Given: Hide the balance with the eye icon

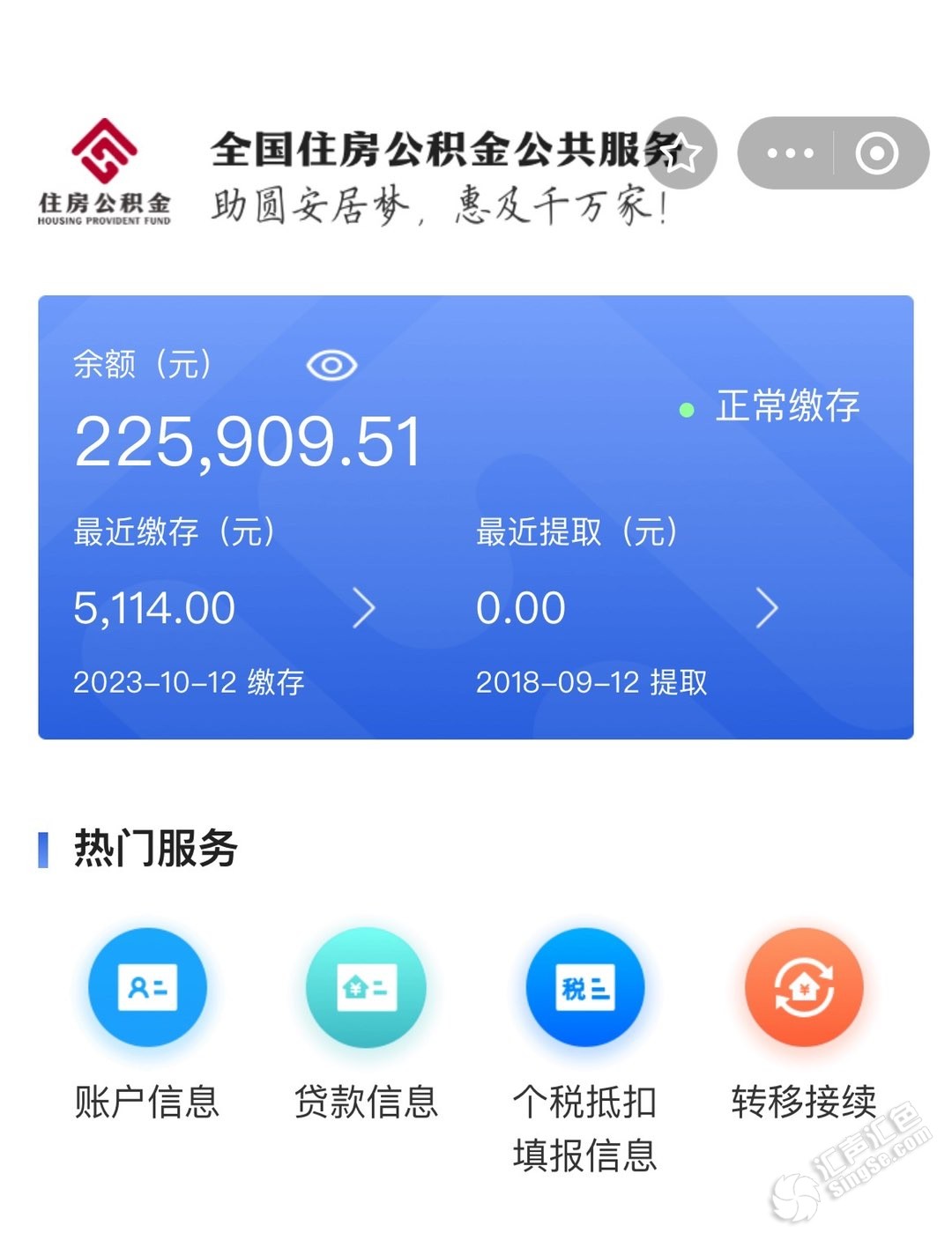Looking at the screenshot, I should click(331, 365).
